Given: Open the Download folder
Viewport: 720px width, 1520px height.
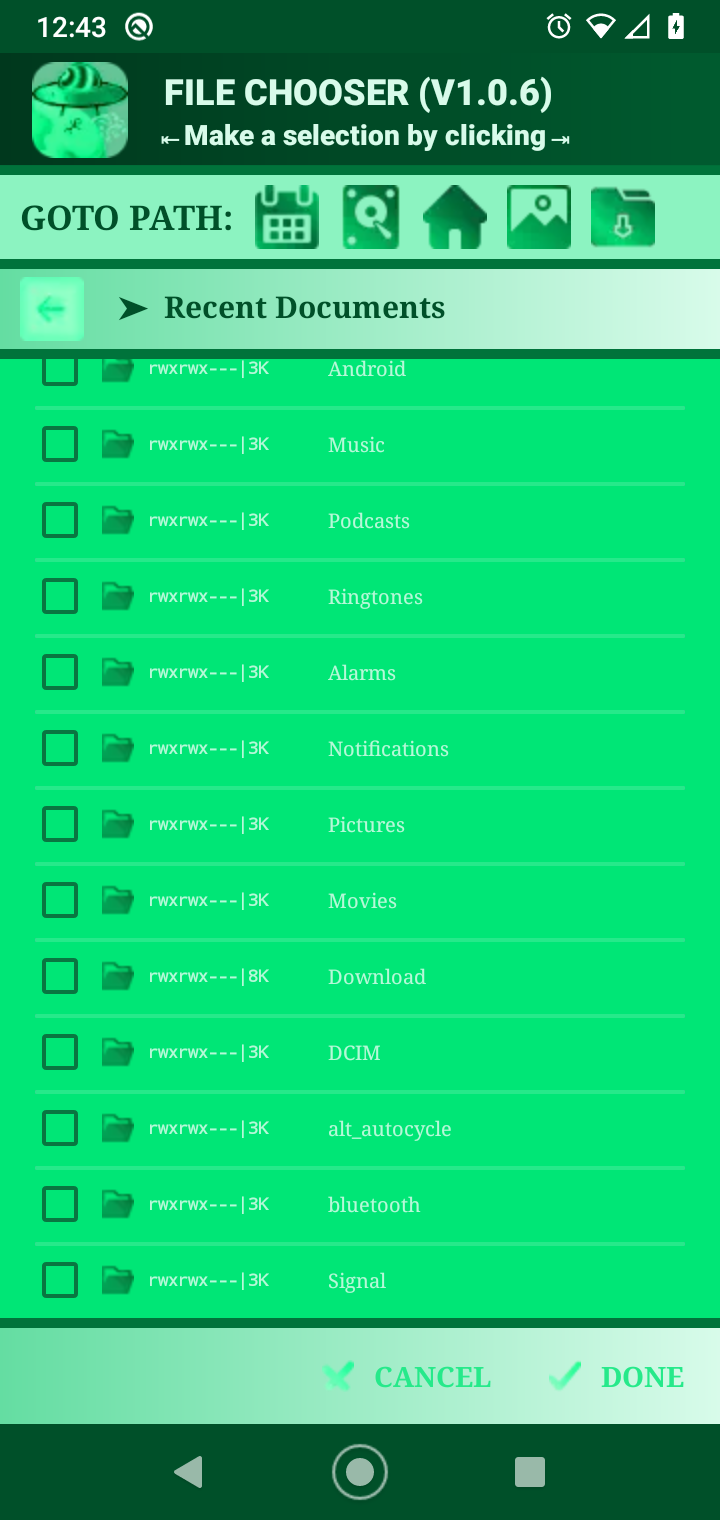Looking at the screenshot, I should [377, 977].
